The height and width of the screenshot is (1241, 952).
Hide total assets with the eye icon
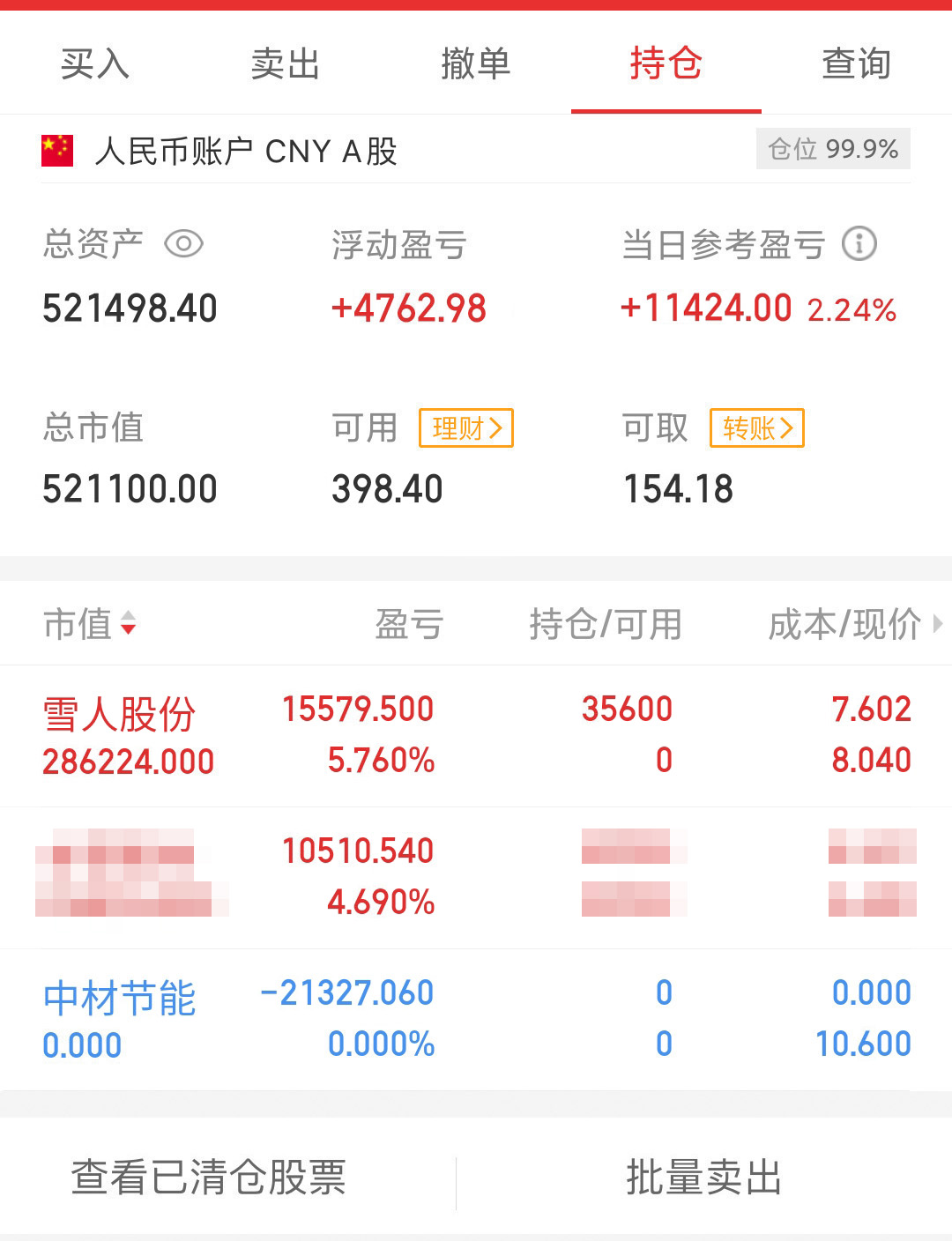pos(184,244)
